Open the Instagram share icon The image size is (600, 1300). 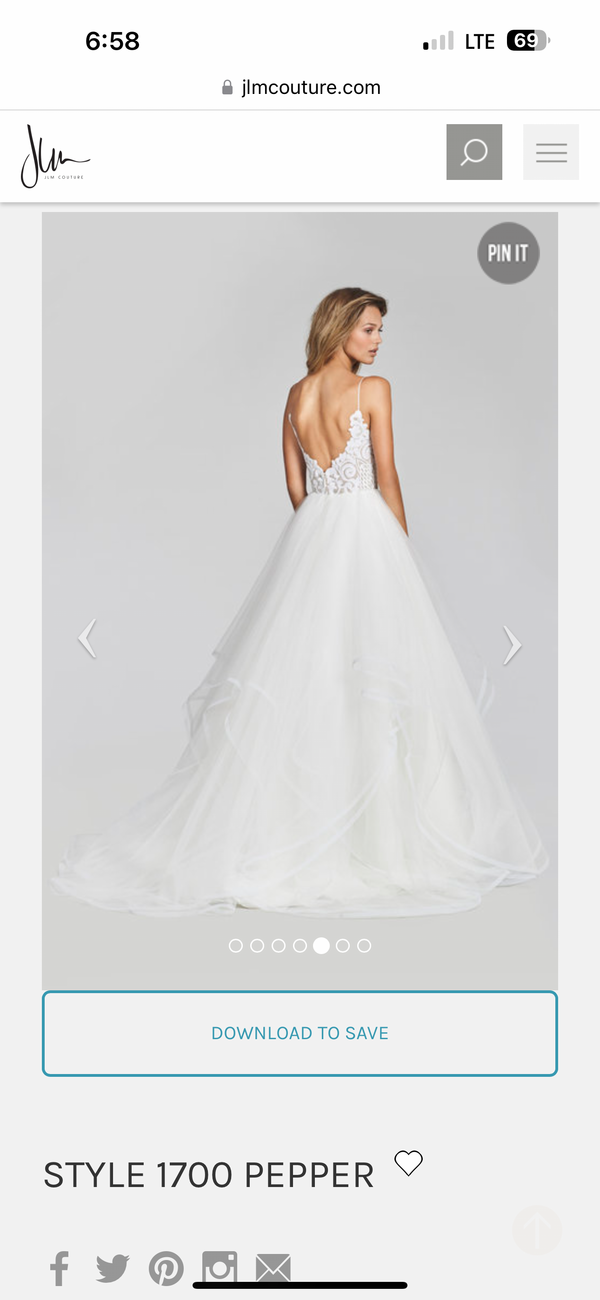[x=219, y=1267]
